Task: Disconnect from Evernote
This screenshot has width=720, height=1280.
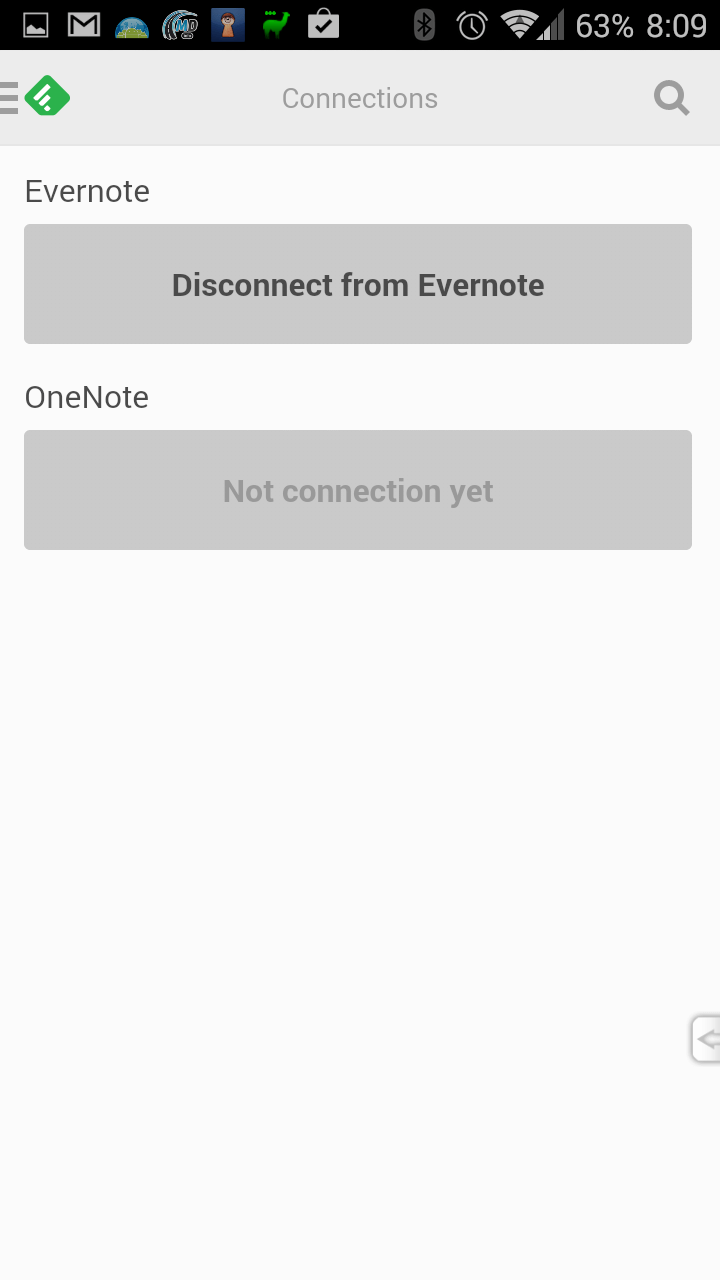Action: coord(358,284)
